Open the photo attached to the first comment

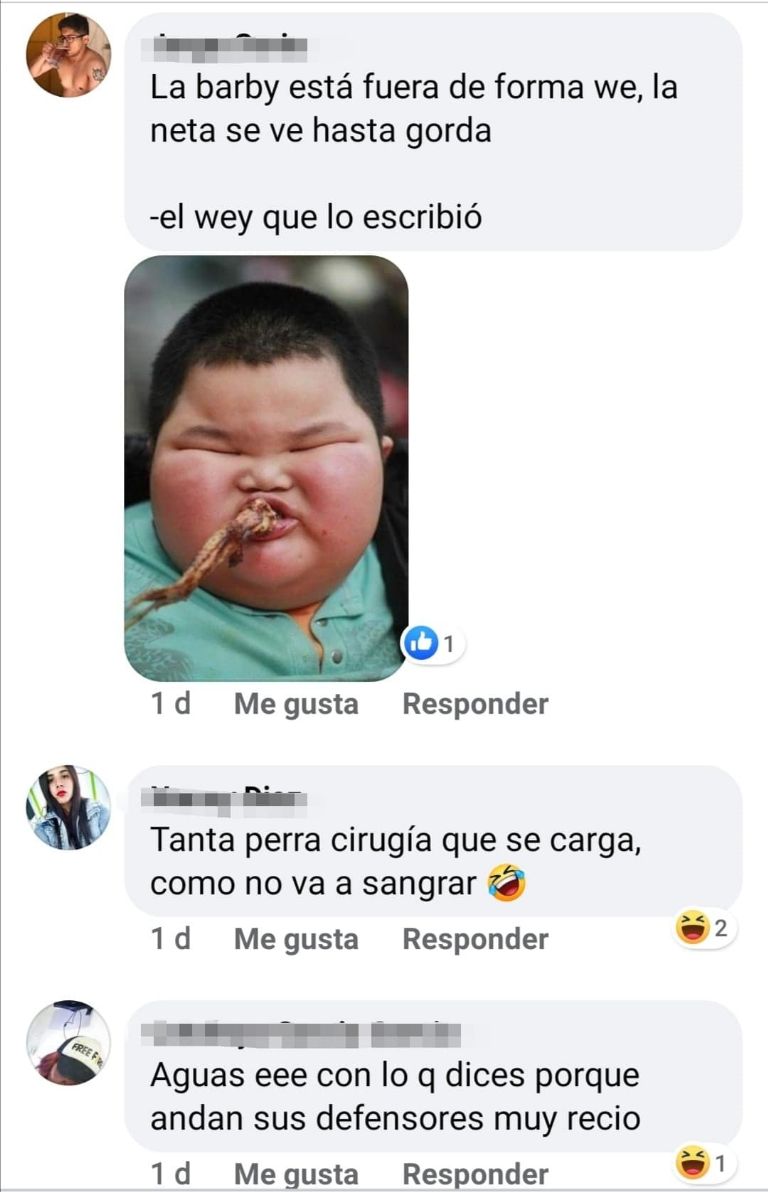(x=266, y=468)
